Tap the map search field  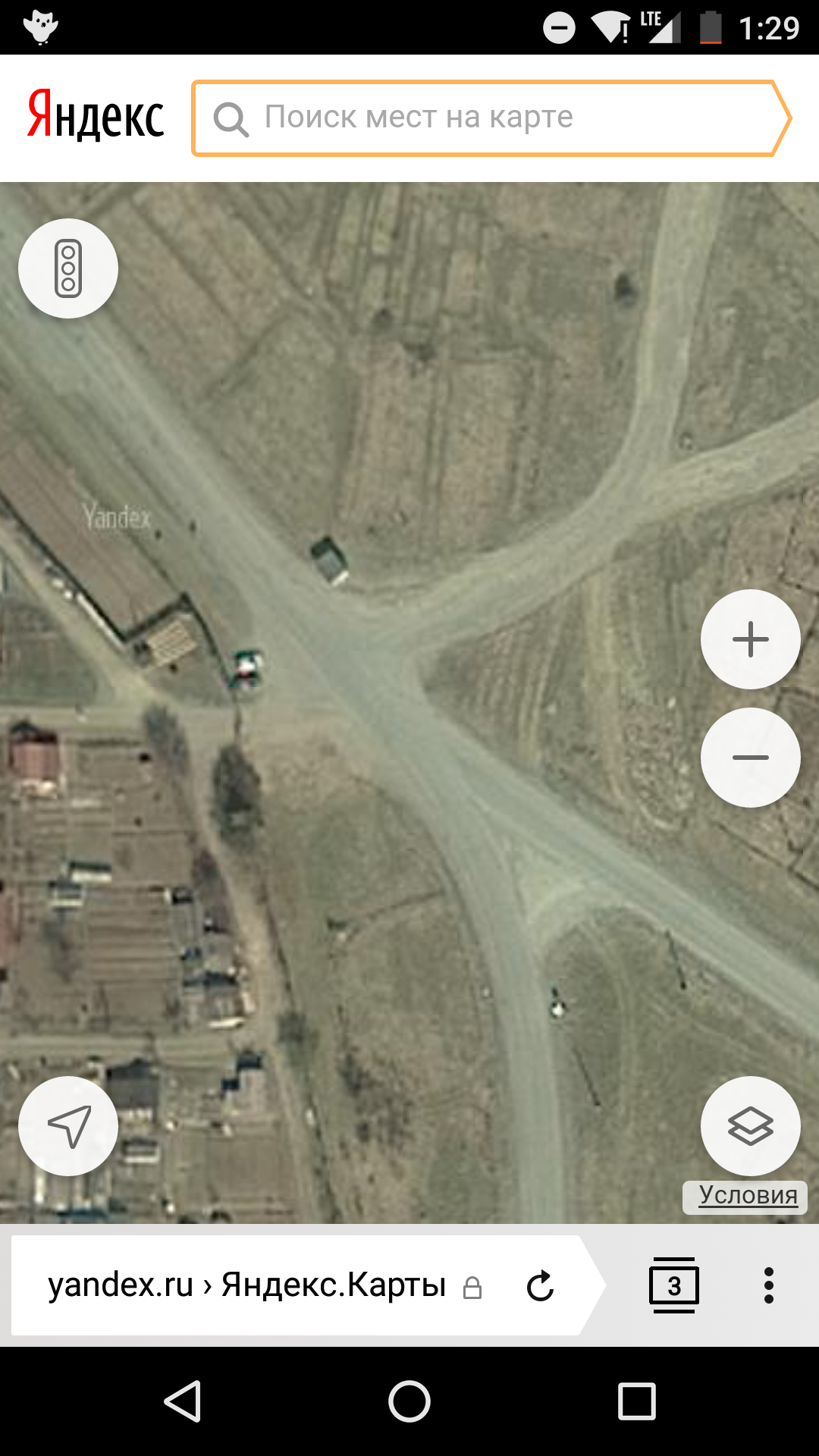[485, 118]
